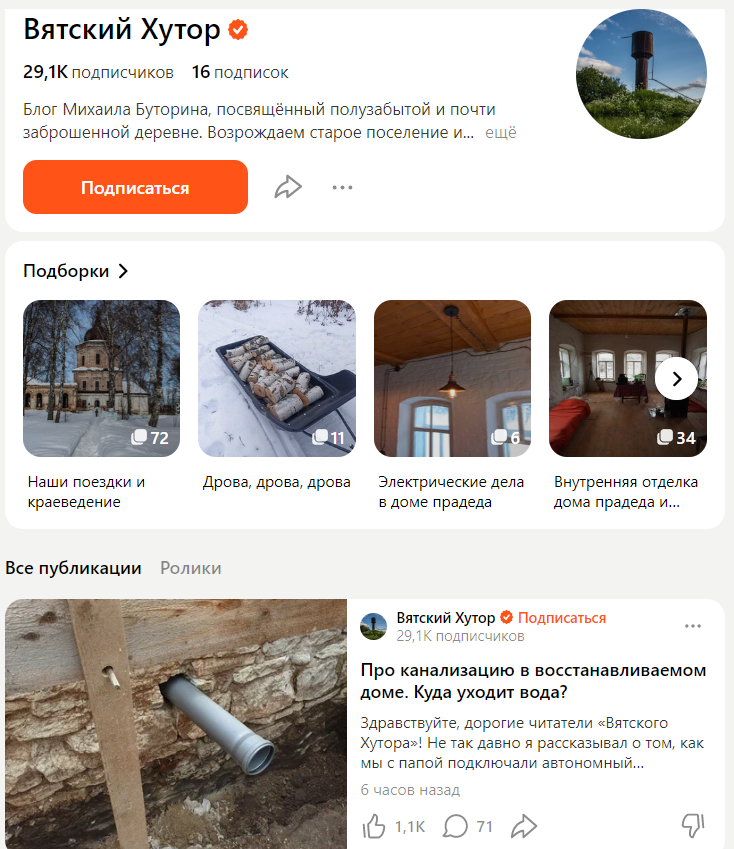Open the 71 comments on the post
This screenshot has height=849, width=734.
tap(456, 826)
